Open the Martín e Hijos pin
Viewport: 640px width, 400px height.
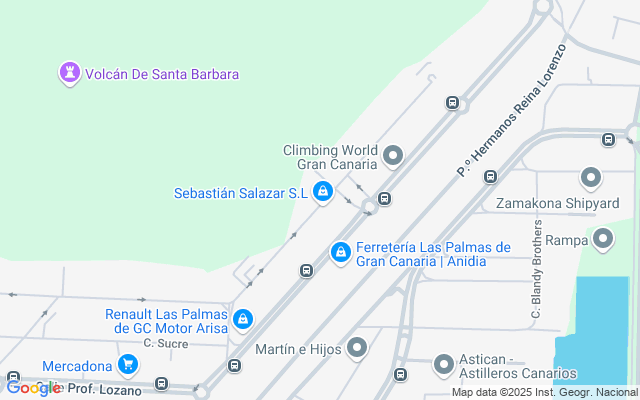click(357, 349)
